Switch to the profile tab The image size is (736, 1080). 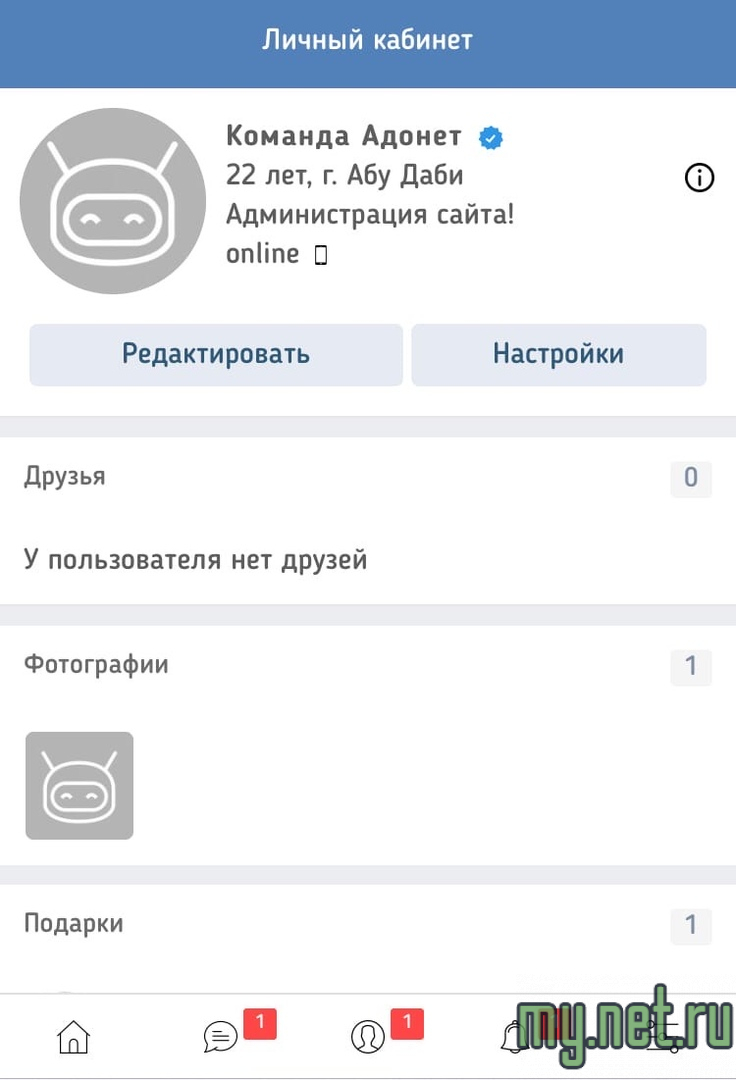(368, 1036)
